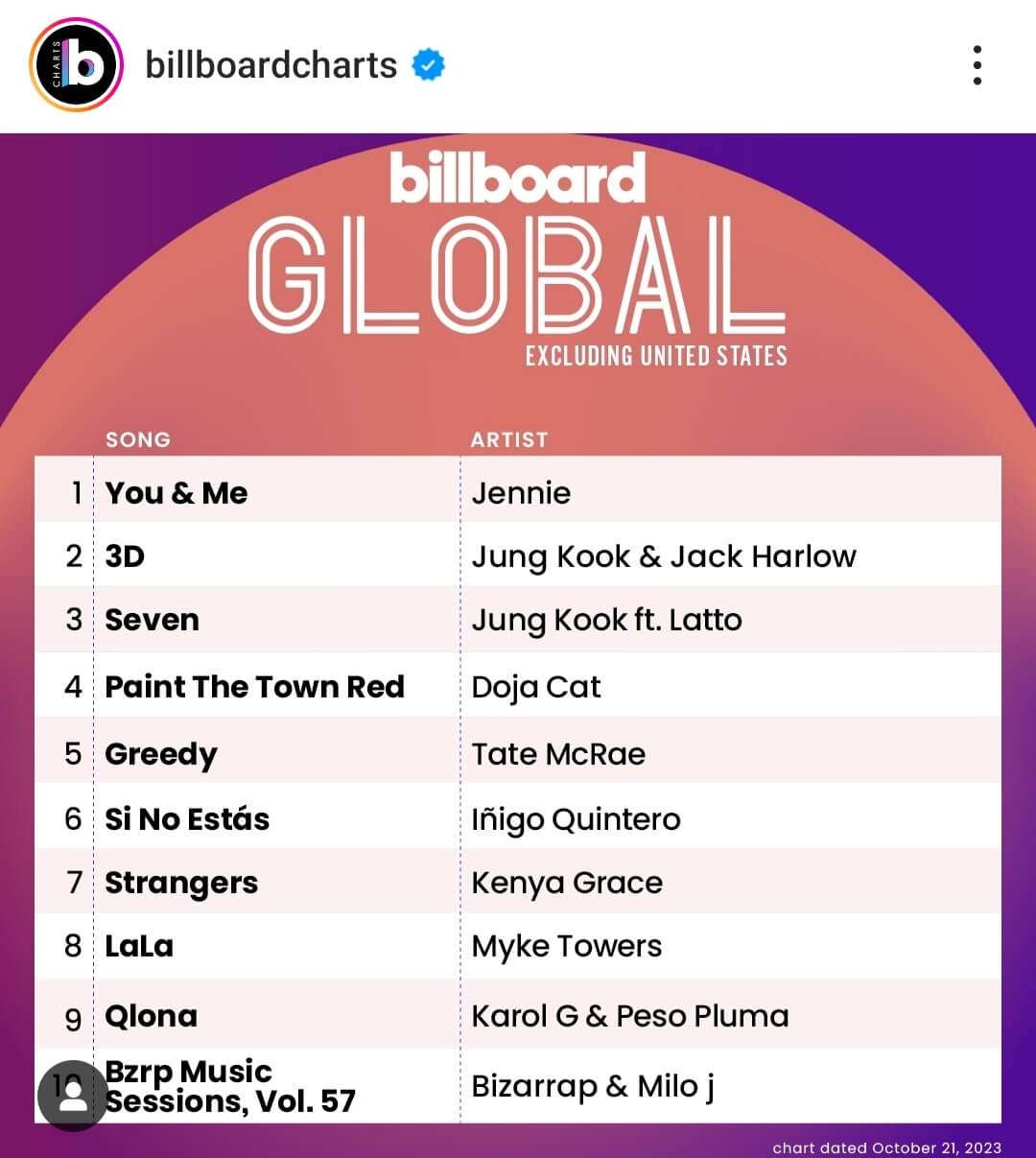Click the Billboard wordmark on the graphic
The width and height of the screenshot is (1036, 1158).
click(518, 177)
